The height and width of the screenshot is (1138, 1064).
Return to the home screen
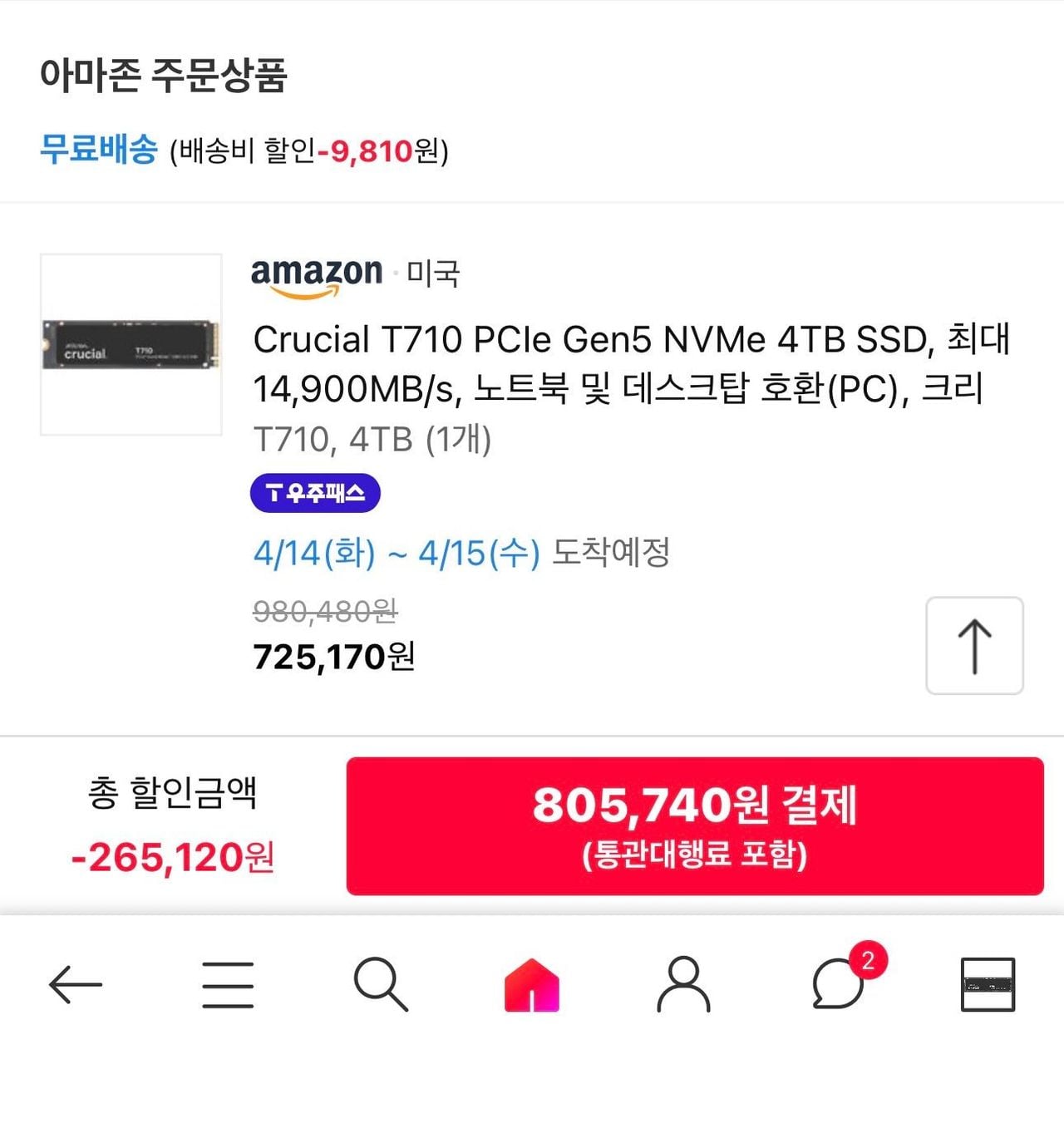532,985
